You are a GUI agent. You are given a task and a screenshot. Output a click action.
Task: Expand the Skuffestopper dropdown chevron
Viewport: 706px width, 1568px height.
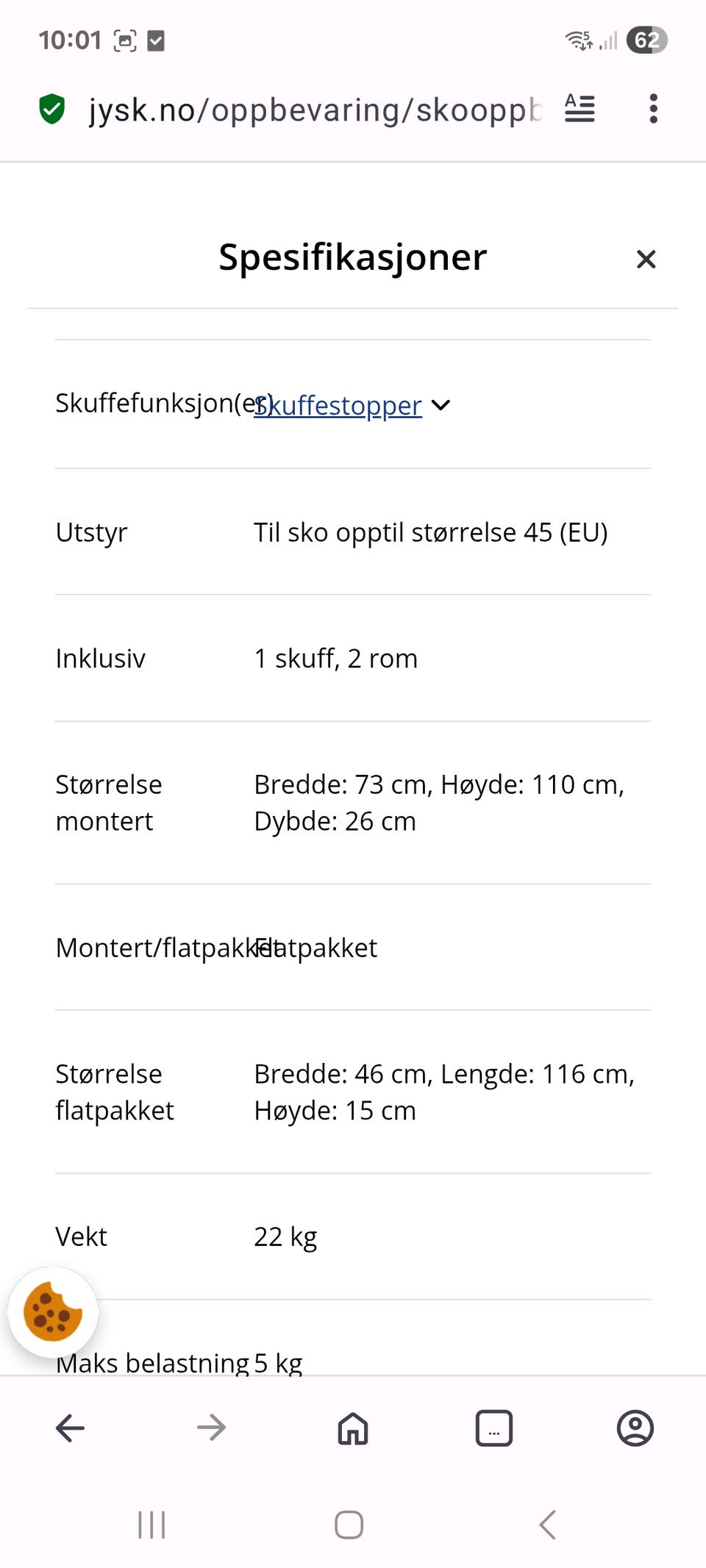(441, 405)
